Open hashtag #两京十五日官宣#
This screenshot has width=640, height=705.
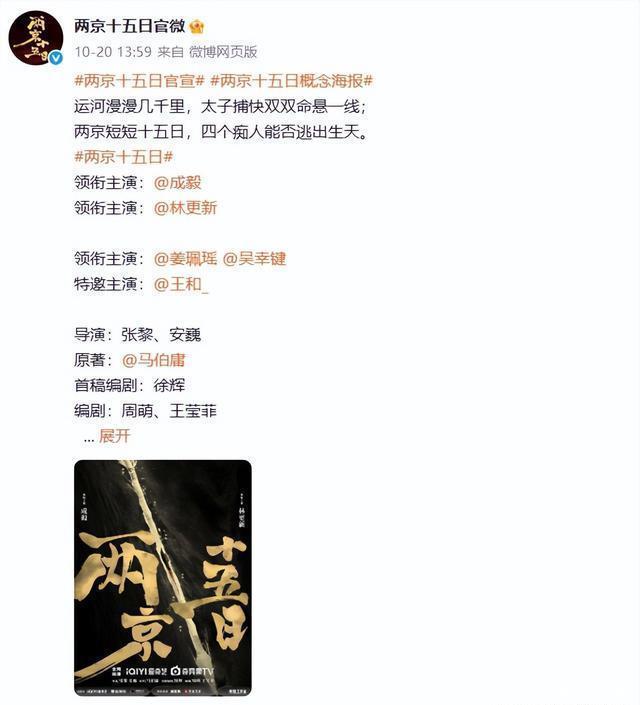139,81
